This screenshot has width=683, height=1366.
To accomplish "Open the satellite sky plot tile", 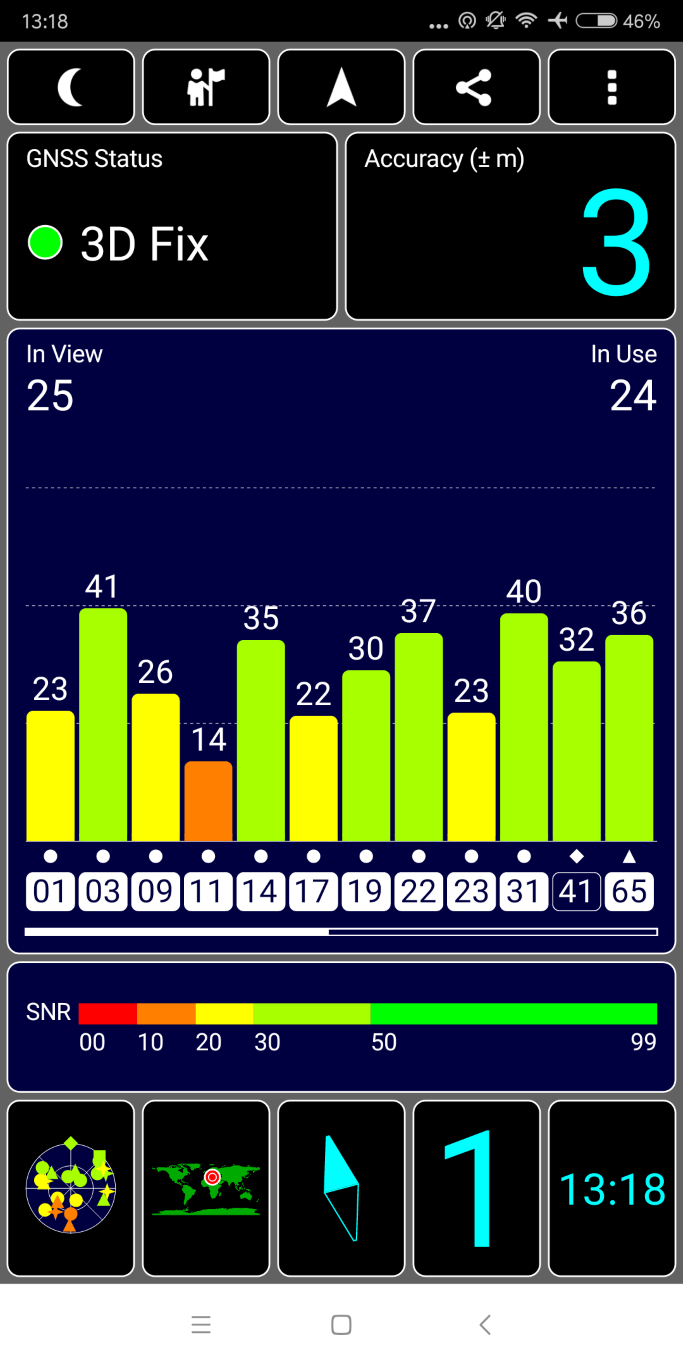I will click(x=71, y=1188).
